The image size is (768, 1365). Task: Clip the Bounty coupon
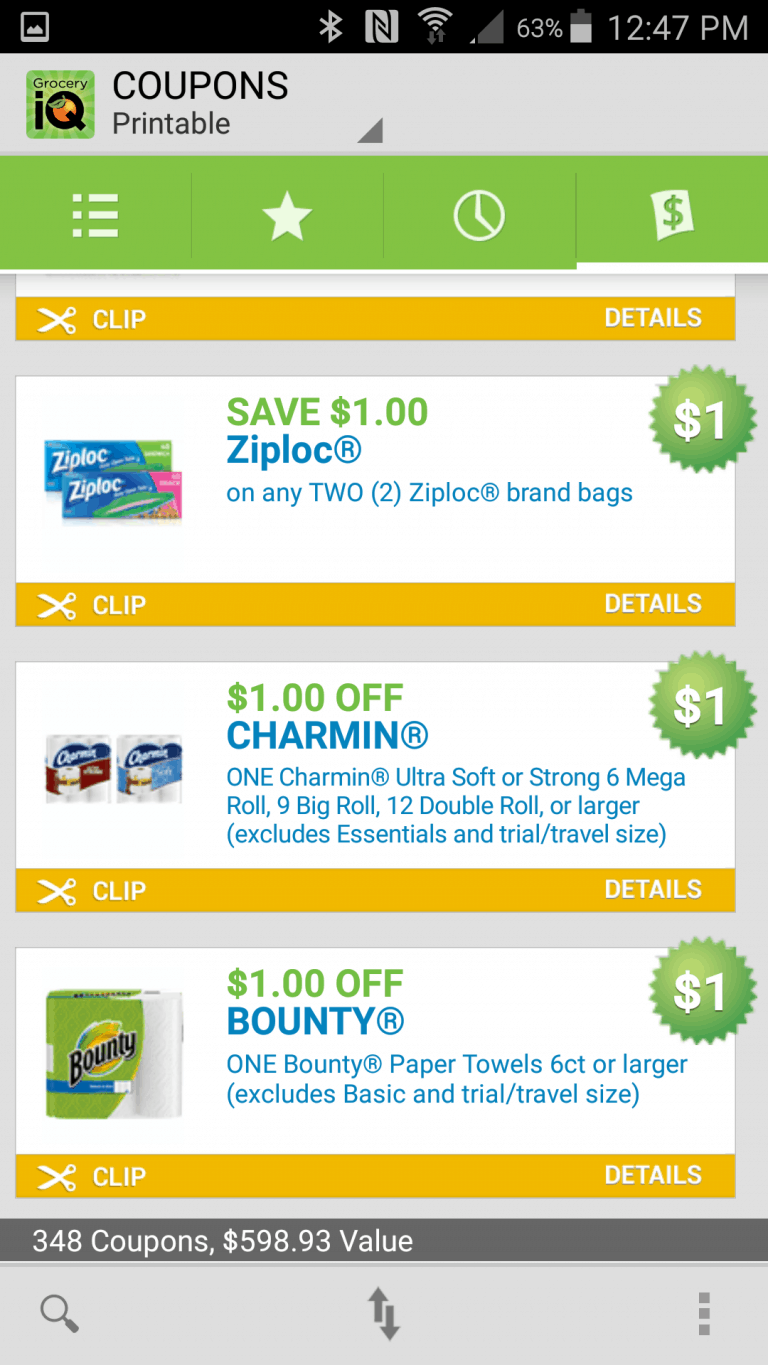click(92, 1177)
